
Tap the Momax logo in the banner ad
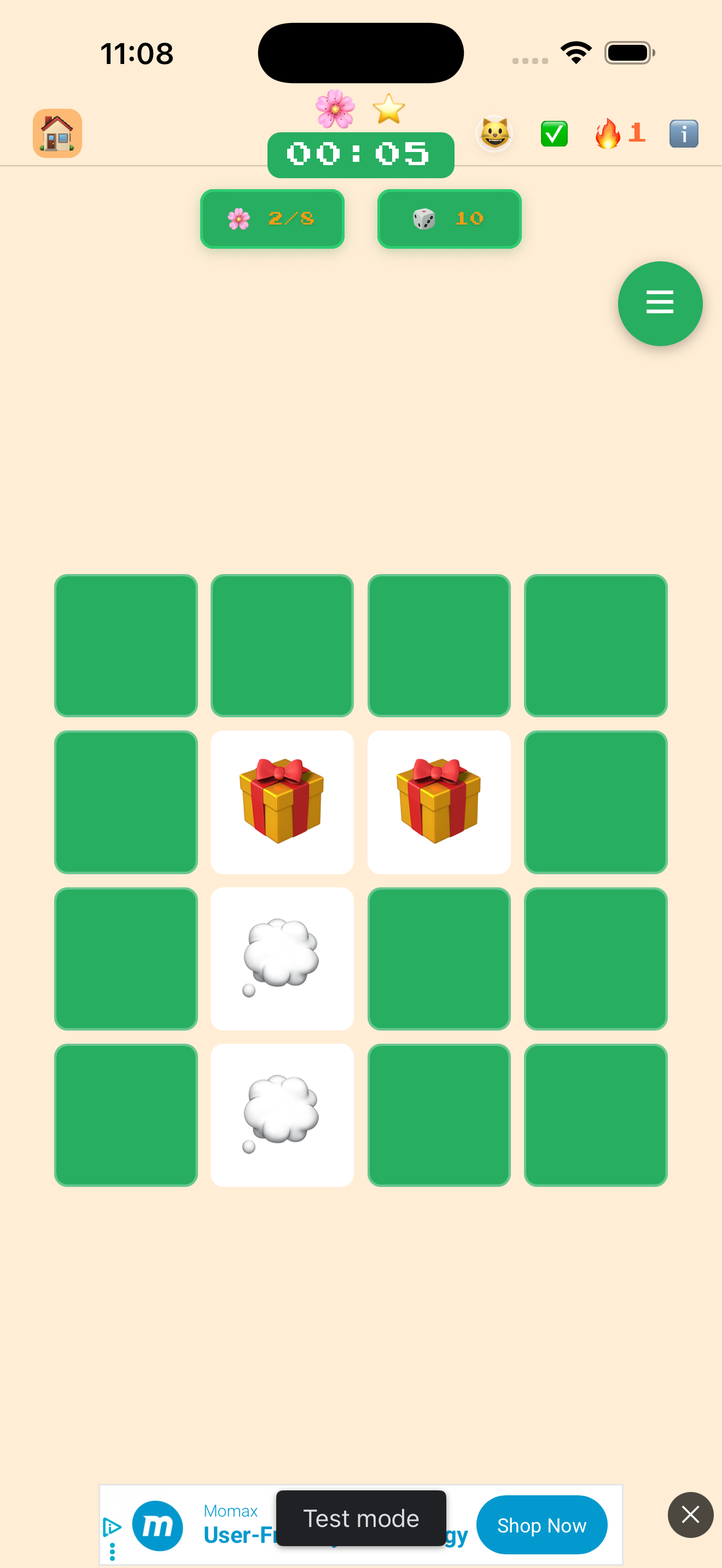click(157, 1525)
